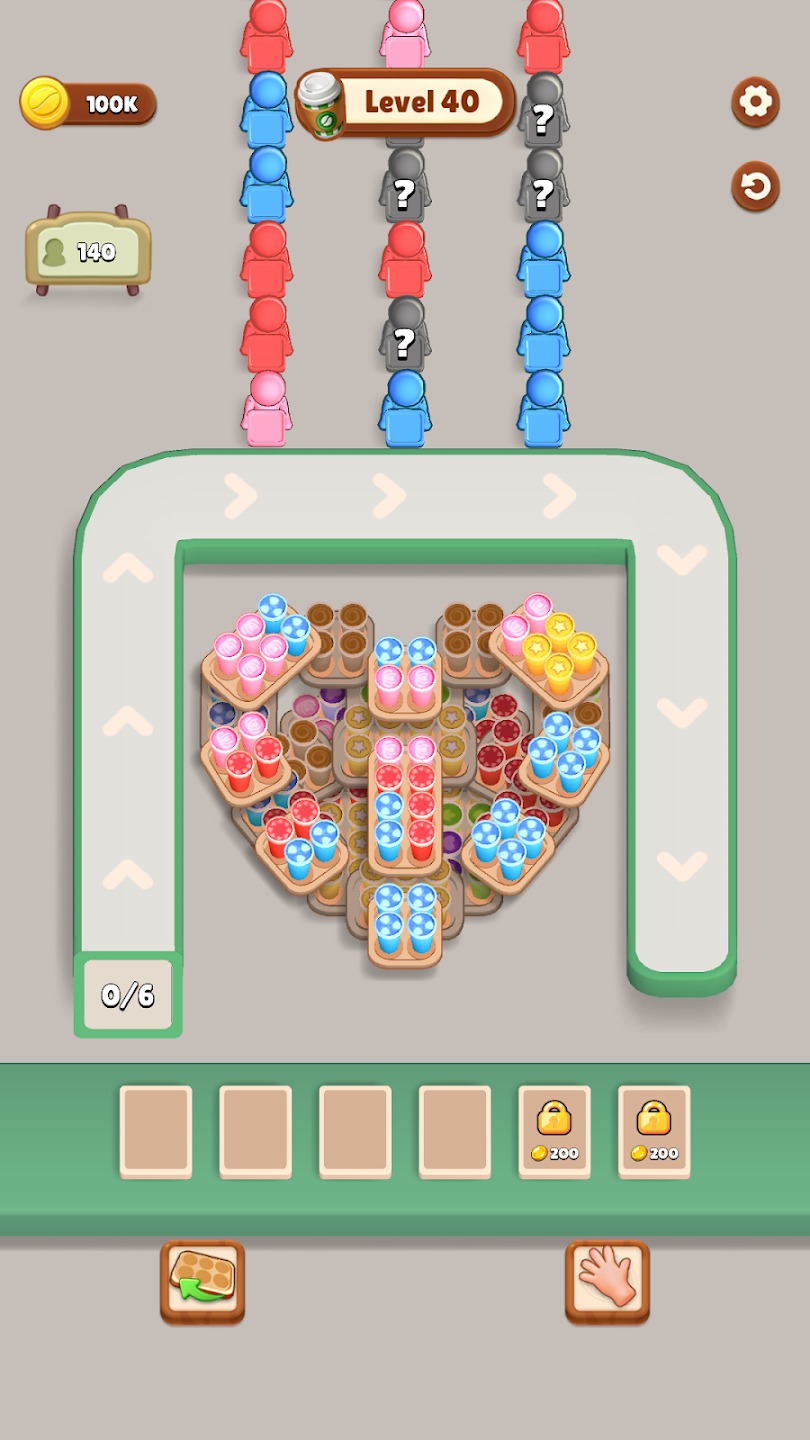This screenshot has width=810, height=1440.
Task: Open the 100K coin balance
Action: point(88,104)
